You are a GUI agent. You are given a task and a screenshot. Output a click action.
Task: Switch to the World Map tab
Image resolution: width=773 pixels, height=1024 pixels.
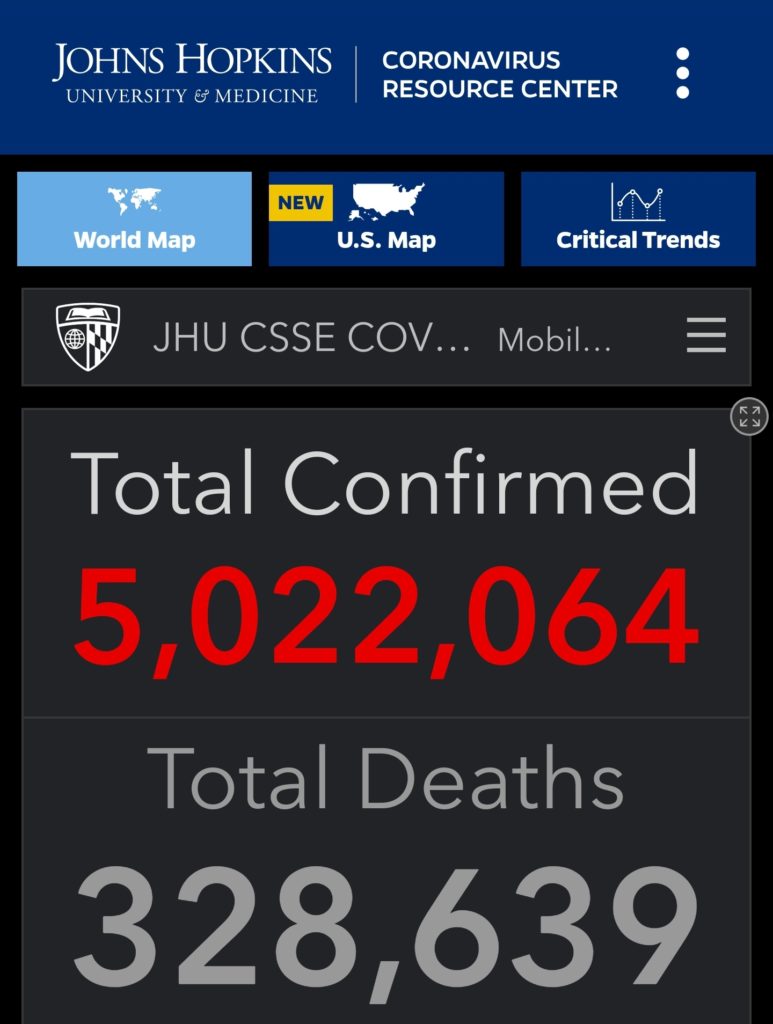point(134,219)
